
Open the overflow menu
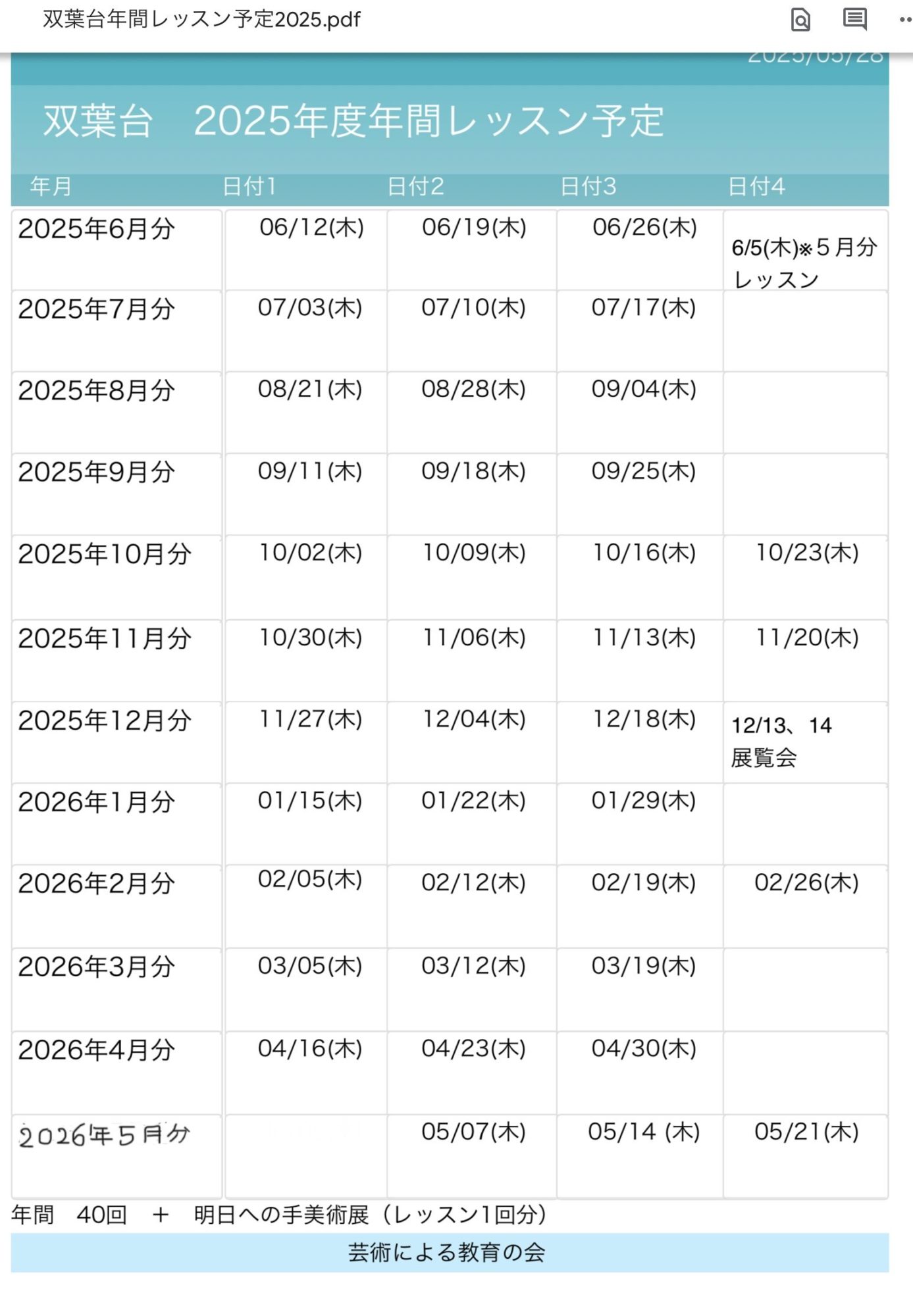[x=905, y=20]
